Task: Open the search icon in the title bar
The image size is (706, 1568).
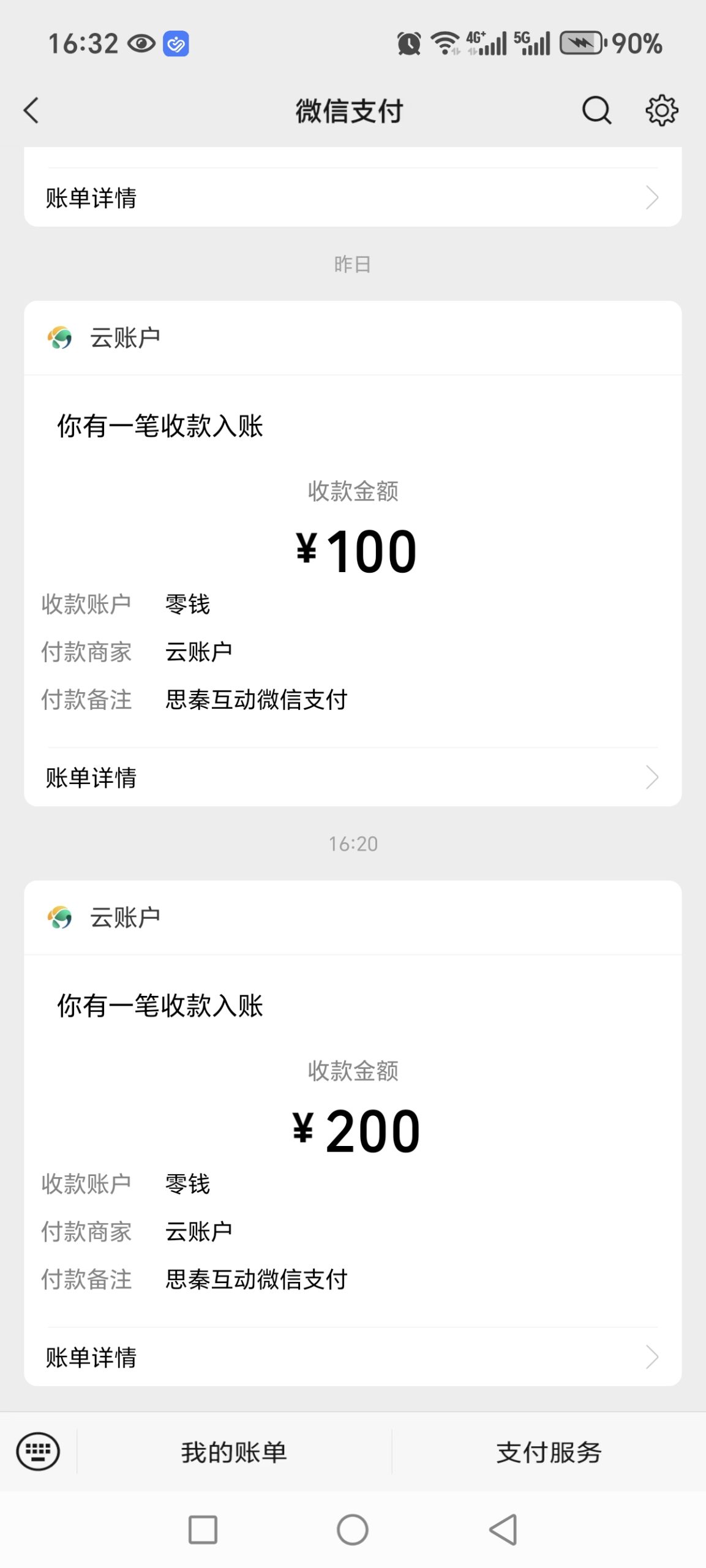Action: point(596,111)
